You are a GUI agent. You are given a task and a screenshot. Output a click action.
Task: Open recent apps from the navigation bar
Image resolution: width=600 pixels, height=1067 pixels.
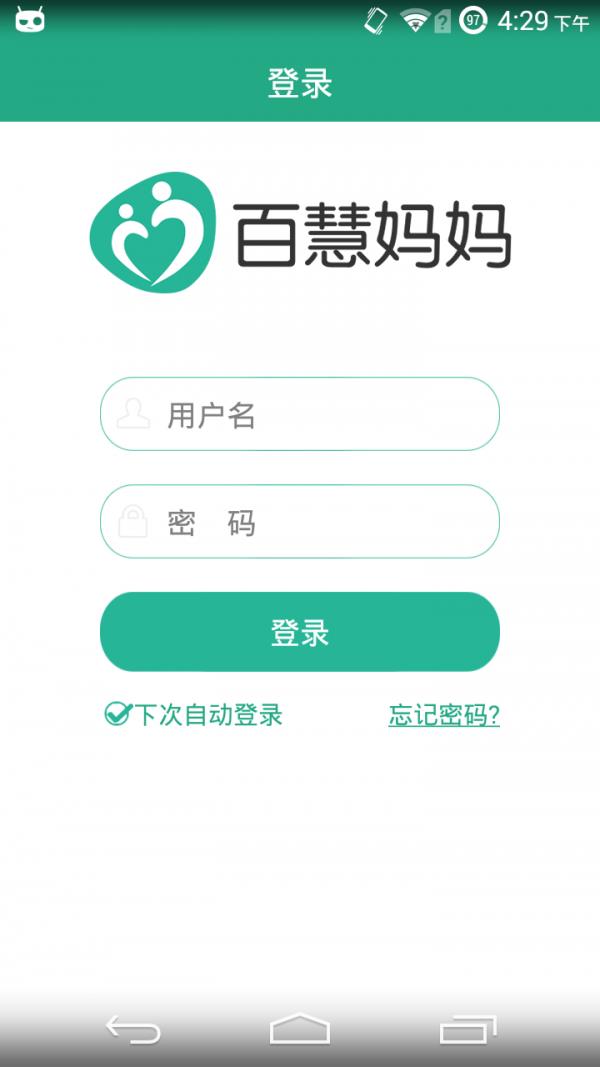click(x=467, y=1030)
